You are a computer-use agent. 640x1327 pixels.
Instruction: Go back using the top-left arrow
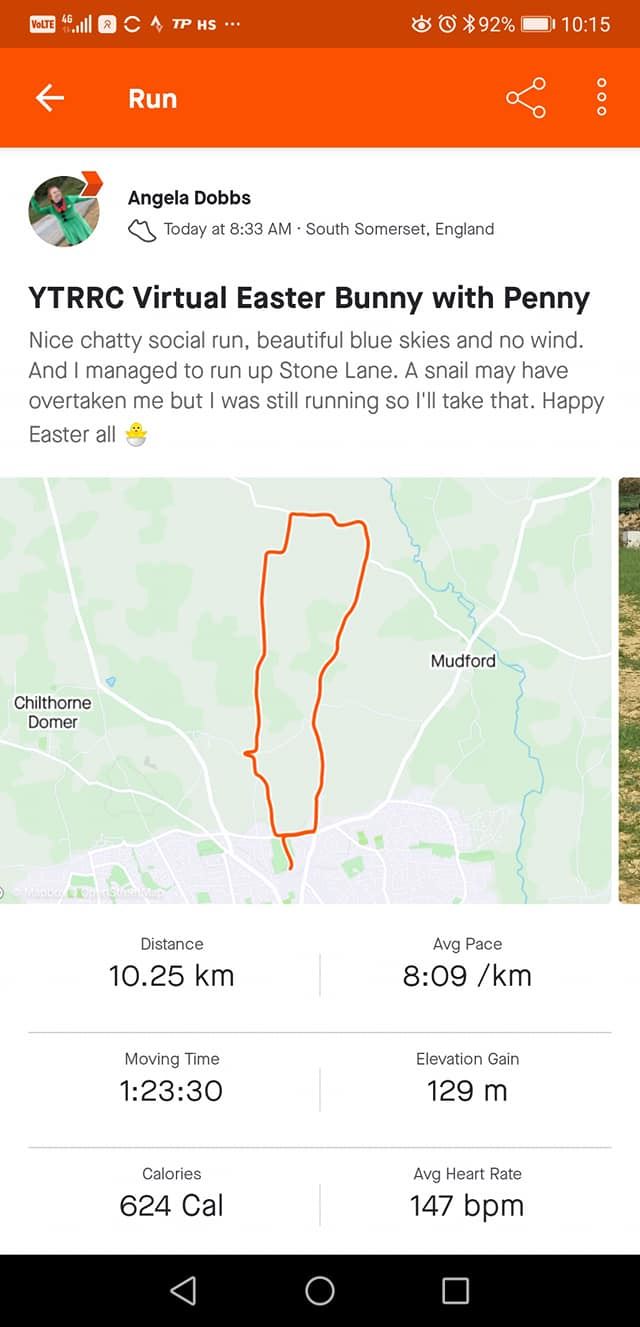tap(50, 98)
